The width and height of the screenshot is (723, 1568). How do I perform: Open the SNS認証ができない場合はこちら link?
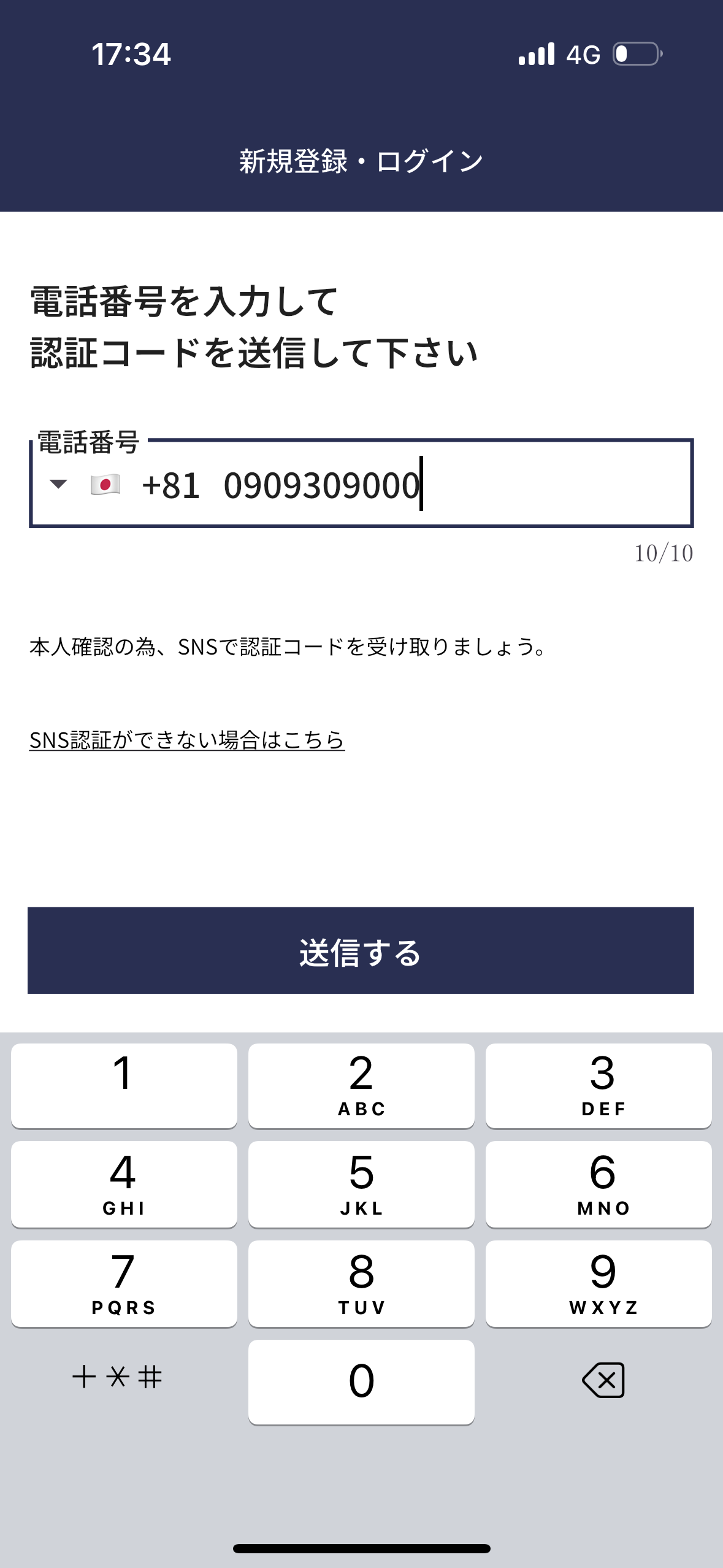point(187,740)
